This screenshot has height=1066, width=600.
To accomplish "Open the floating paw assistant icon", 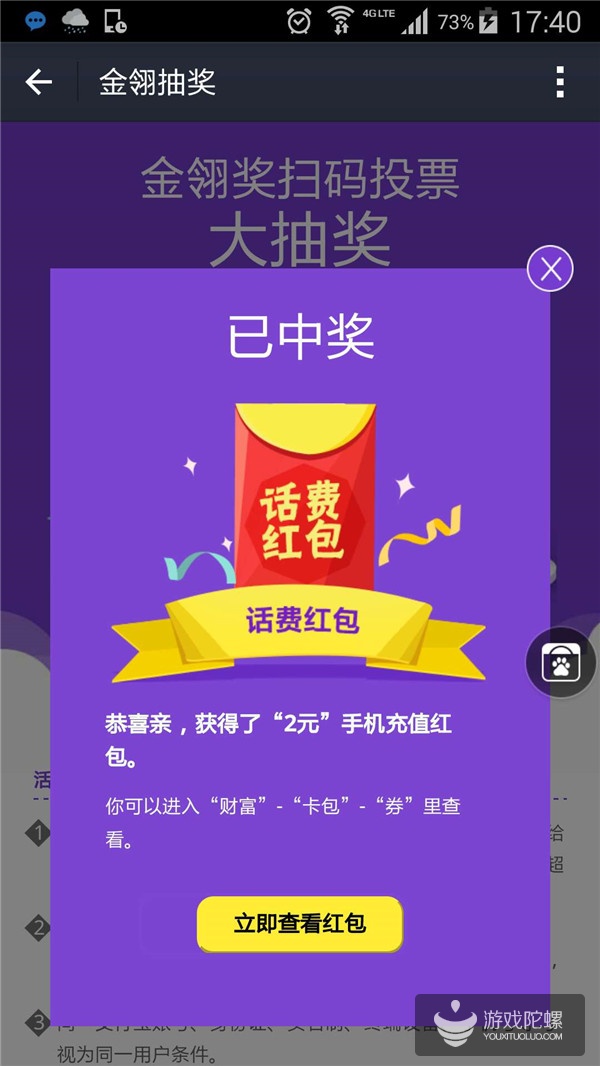I will [x=561, y=663].
